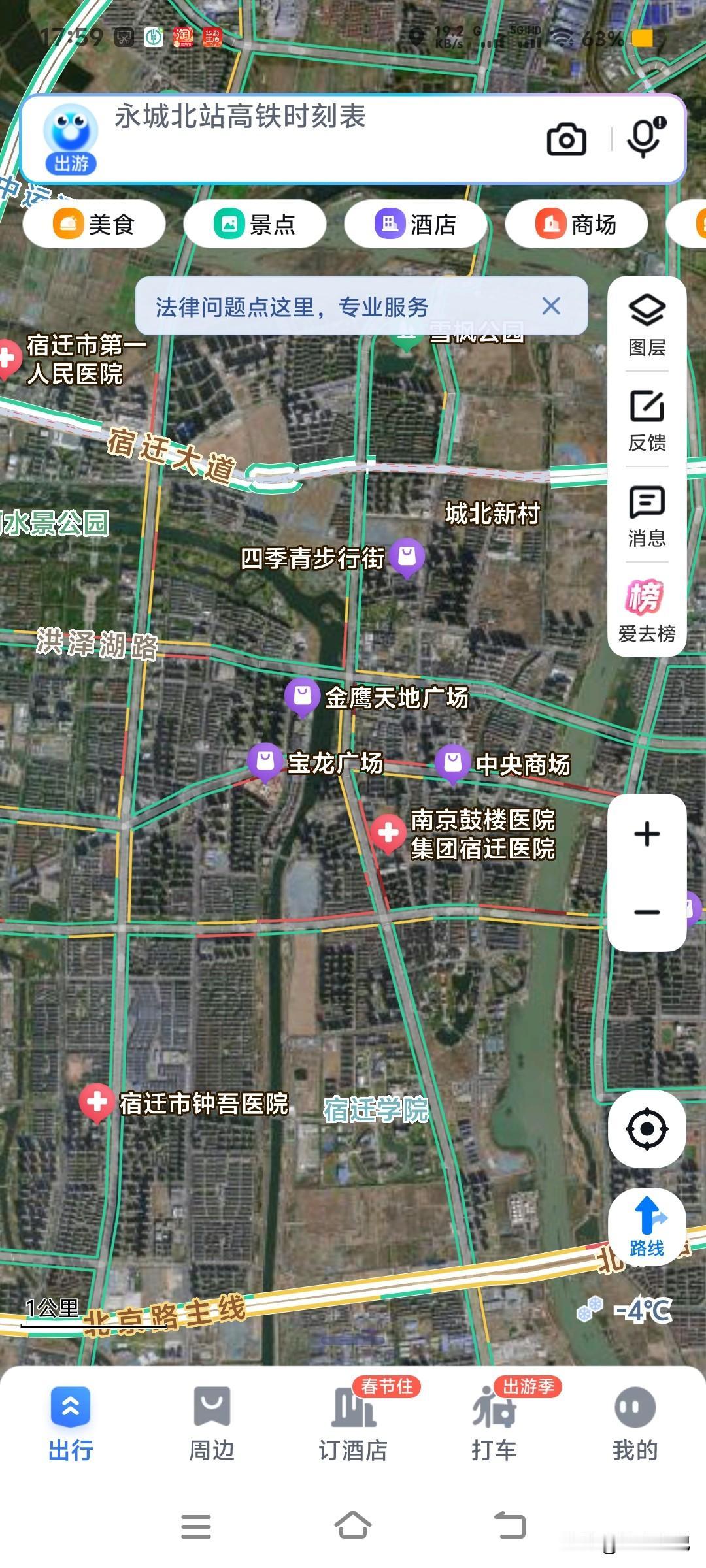Open 消息 messages
Screen dimensions: 706x1568
click(x=647, y=515)
